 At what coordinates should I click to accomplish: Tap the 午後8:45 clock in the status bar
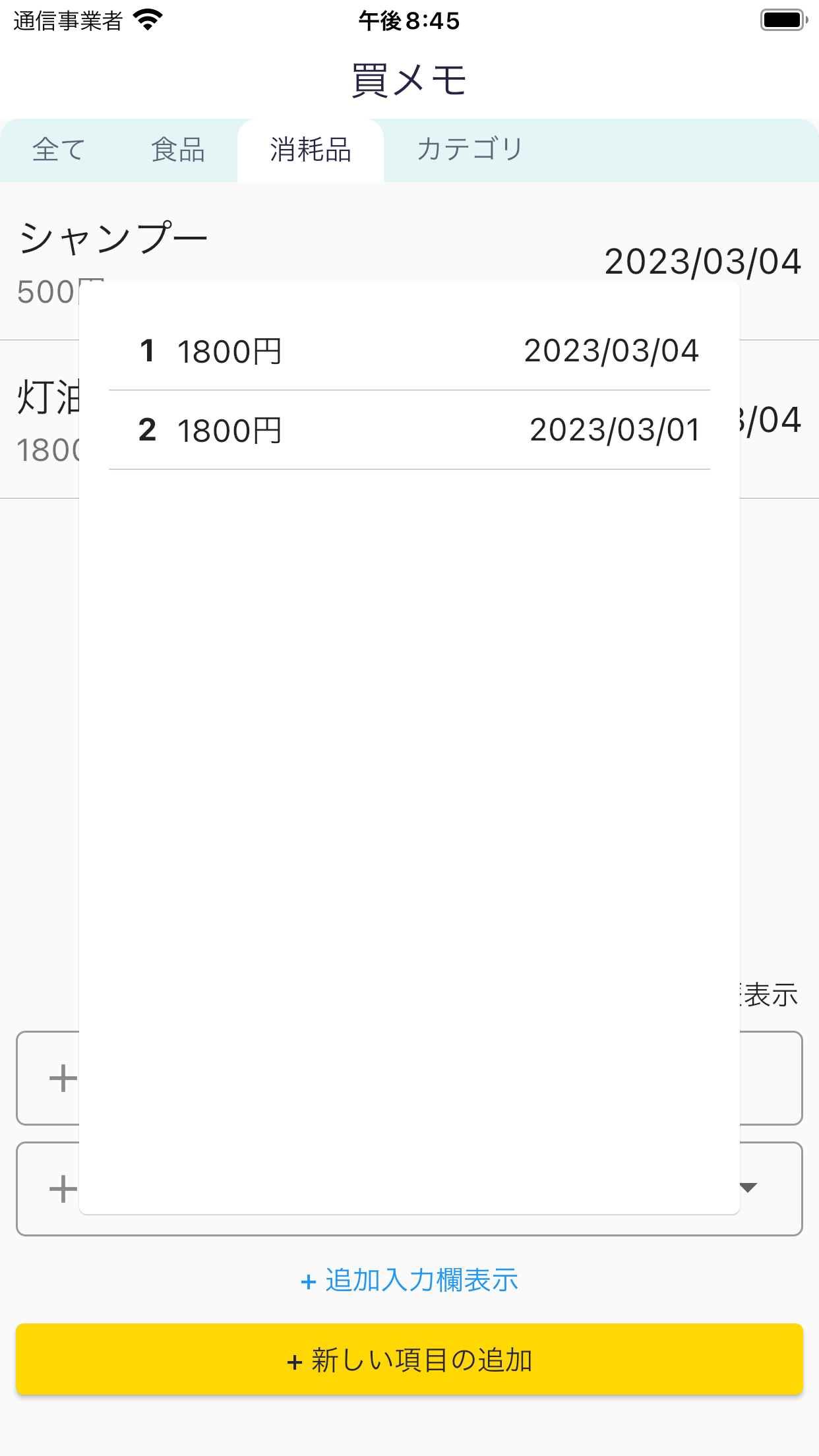(409, 20)
